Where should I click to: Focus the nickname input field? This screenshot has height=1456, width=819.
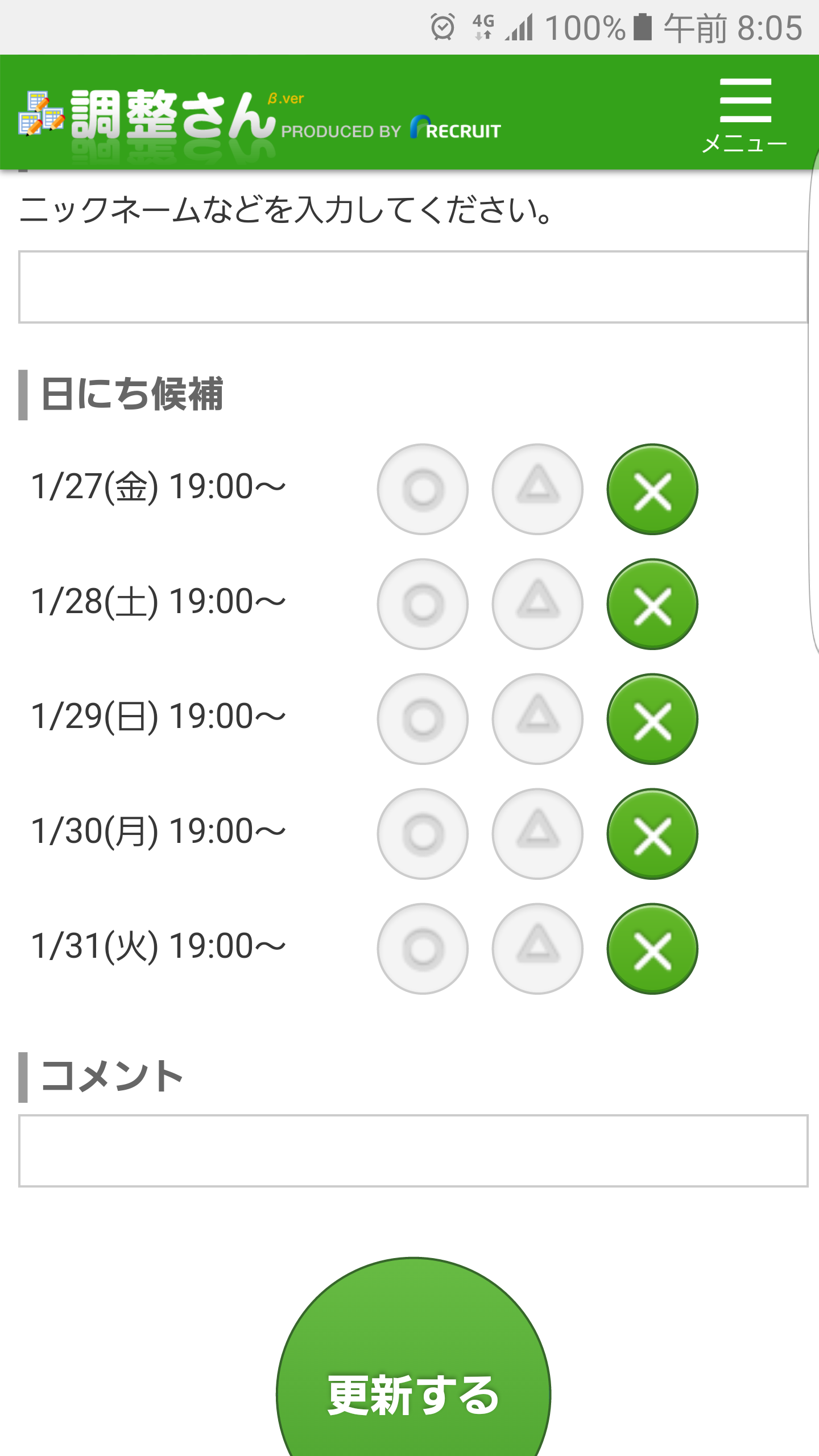(413, 287)
